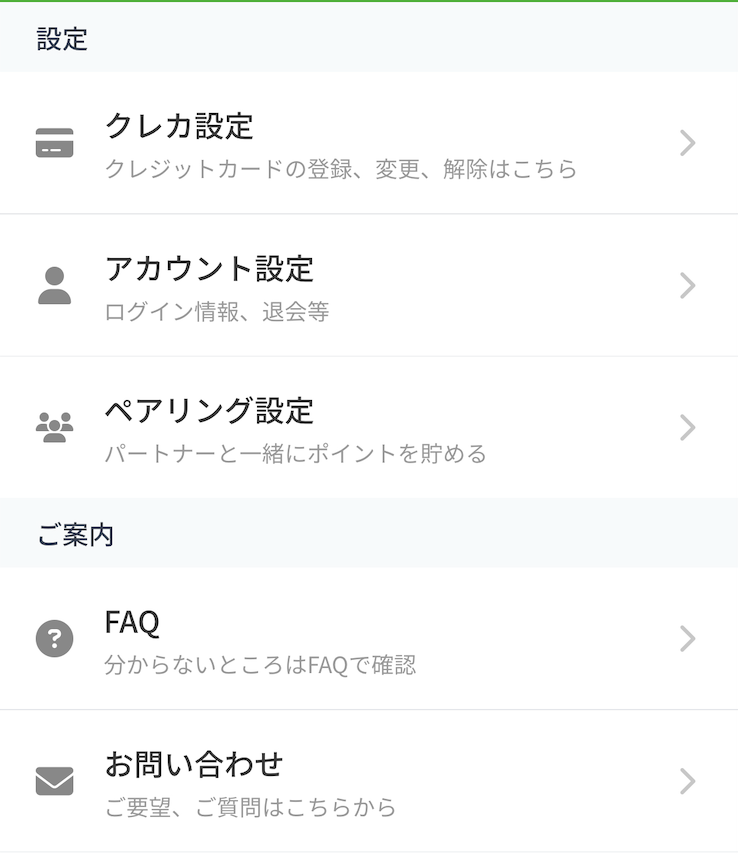Select ペアリング設定 pairing settings
The height and width of the screenshot is (854, 738).
click(368, 427)
